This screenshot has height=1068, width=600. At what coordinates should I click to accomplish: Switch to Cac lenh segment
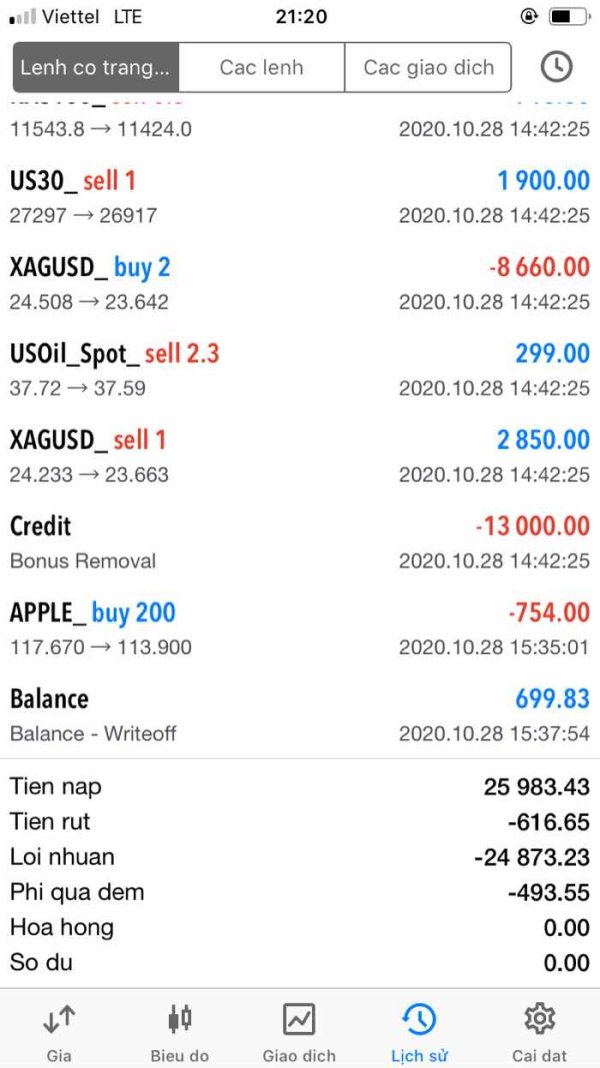coord(262,67)
